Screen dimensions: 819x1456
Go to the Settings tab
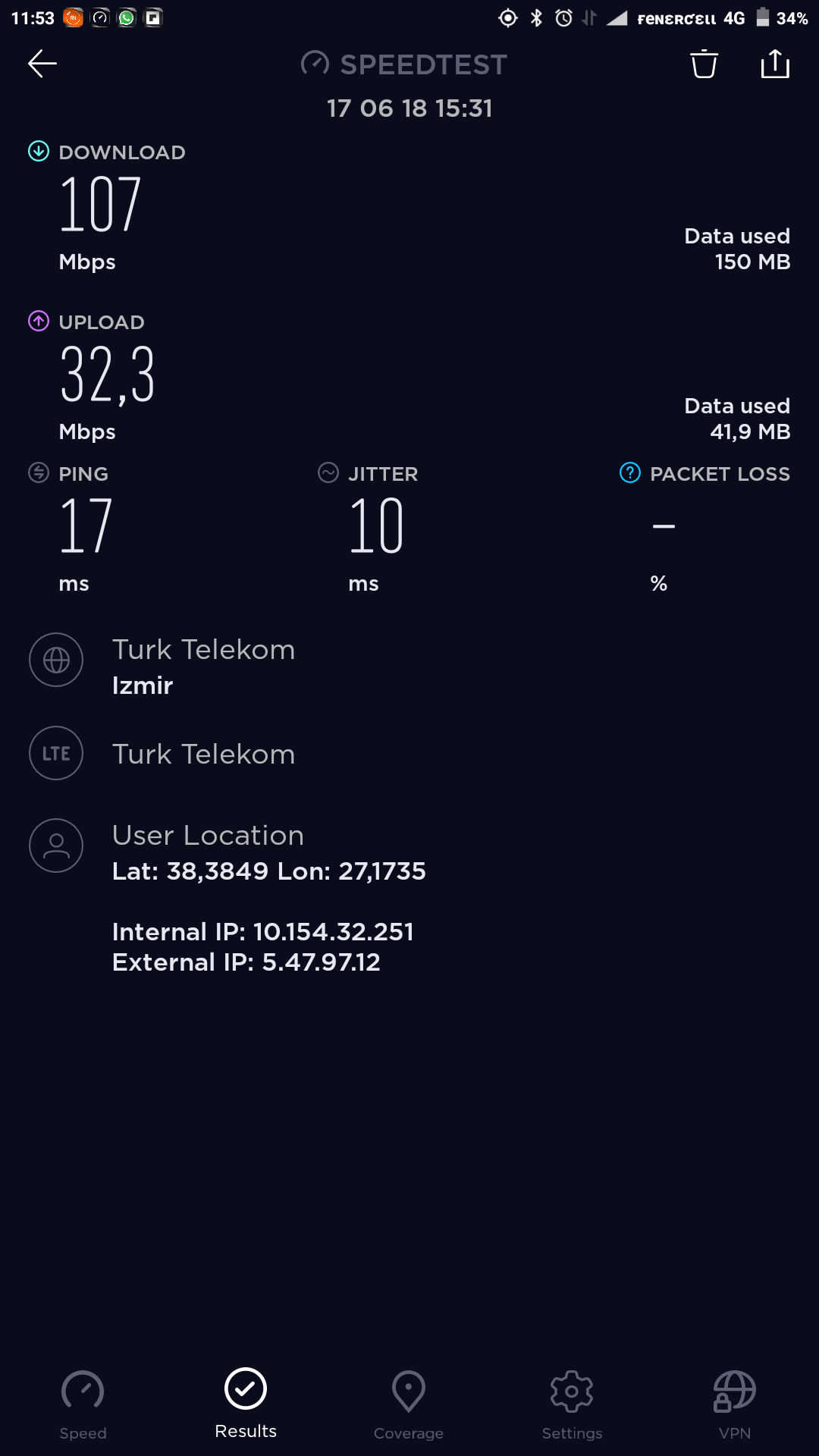pyautogui.click(x=572, y=1404)
